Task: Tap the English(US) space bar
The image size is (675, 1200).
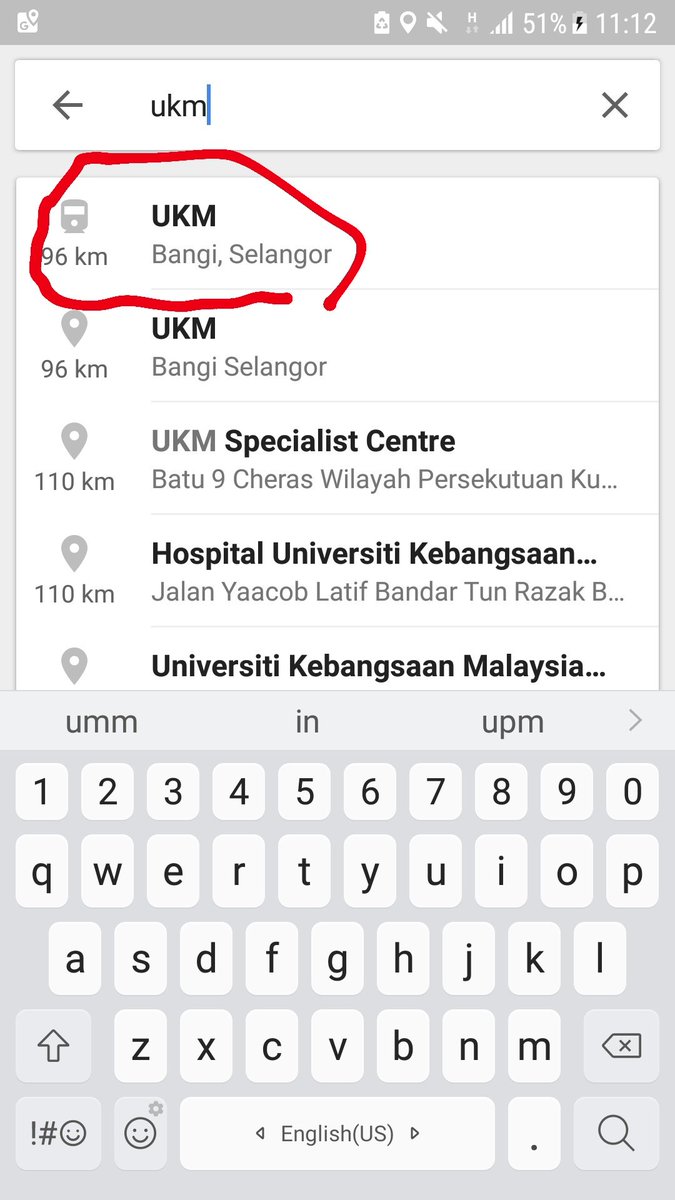Action: tap(336, 1133)
